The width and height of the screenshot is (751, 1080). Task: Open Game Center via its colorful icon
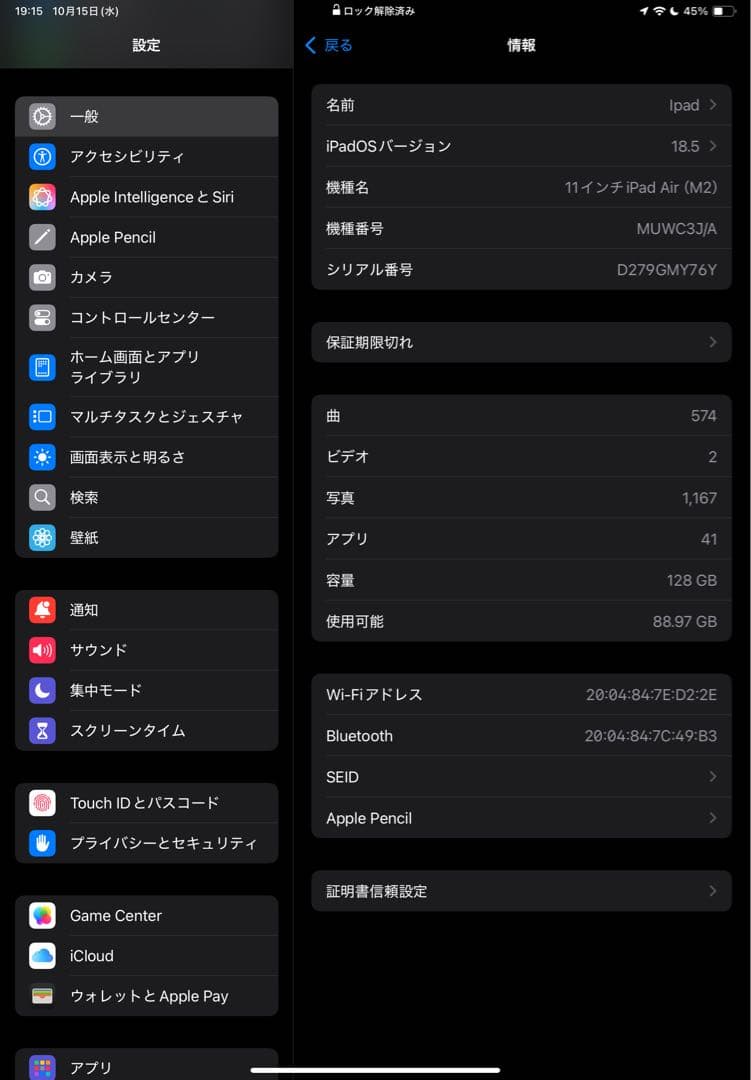(42, 916)
